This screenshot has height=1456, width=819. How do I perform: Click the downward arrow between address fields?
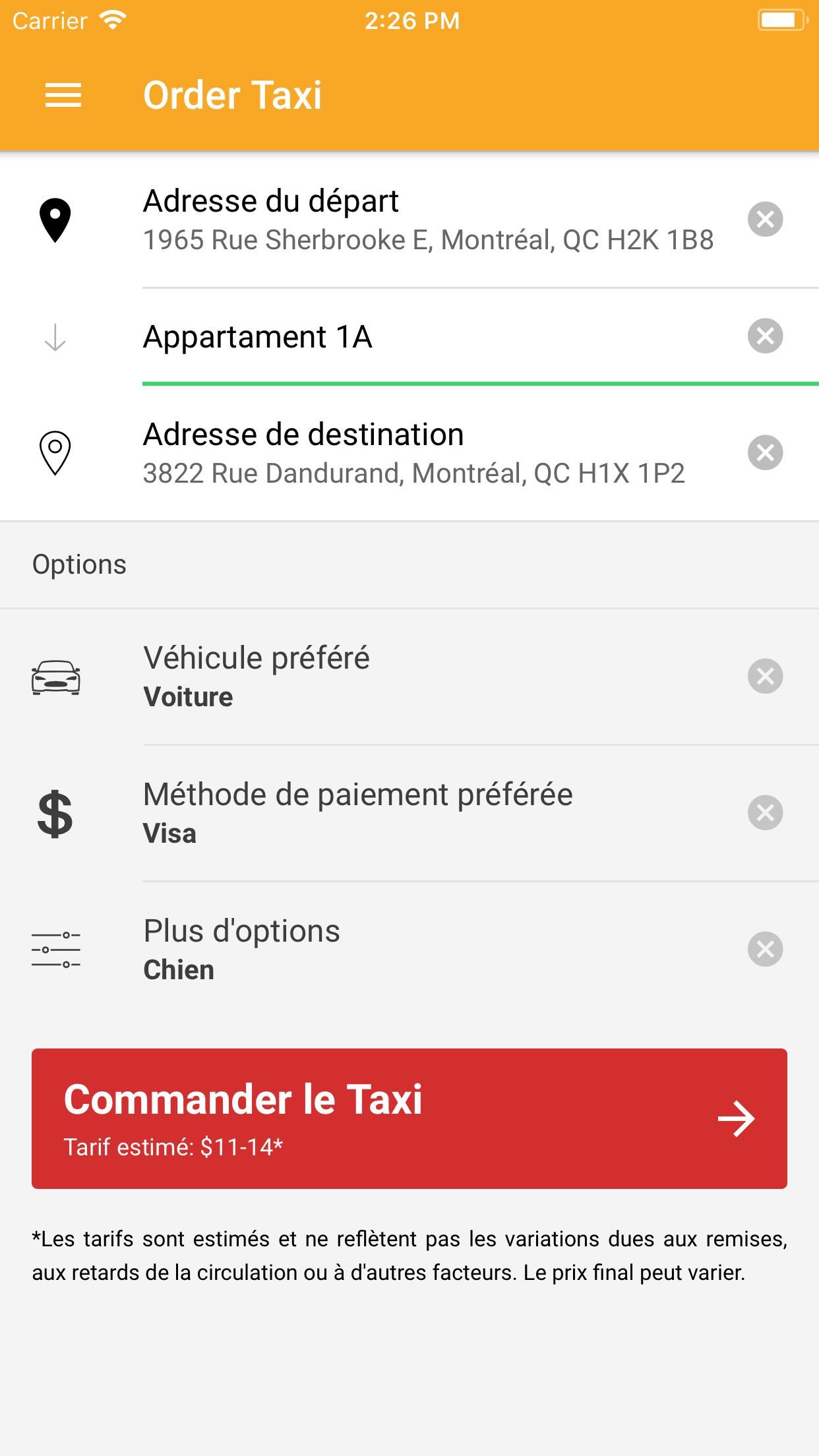click(x=55, y=338)
